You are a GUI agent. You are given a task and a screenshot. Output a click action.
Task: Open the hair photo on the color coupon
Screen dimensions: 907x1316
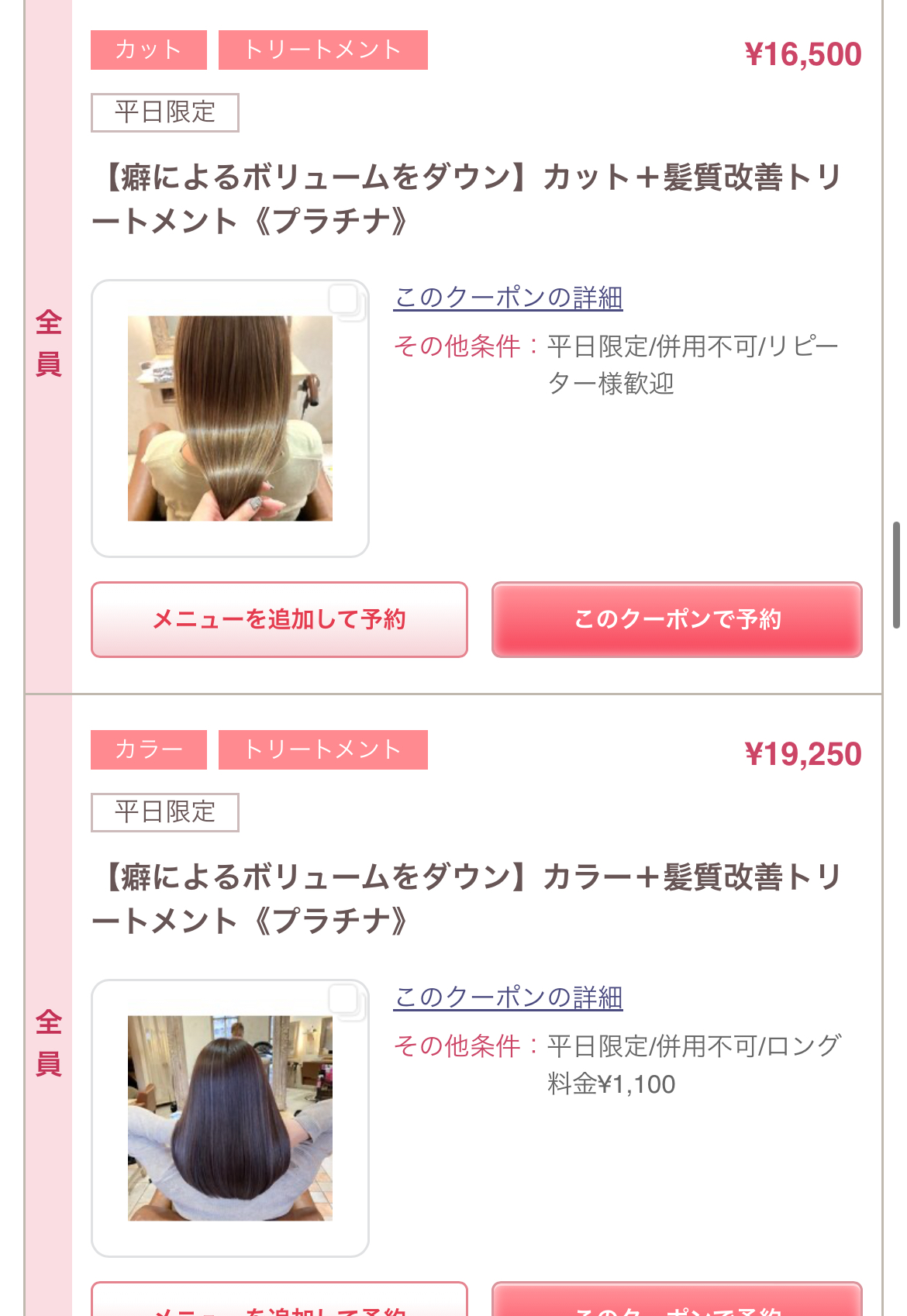click(x=230, y=1118)
